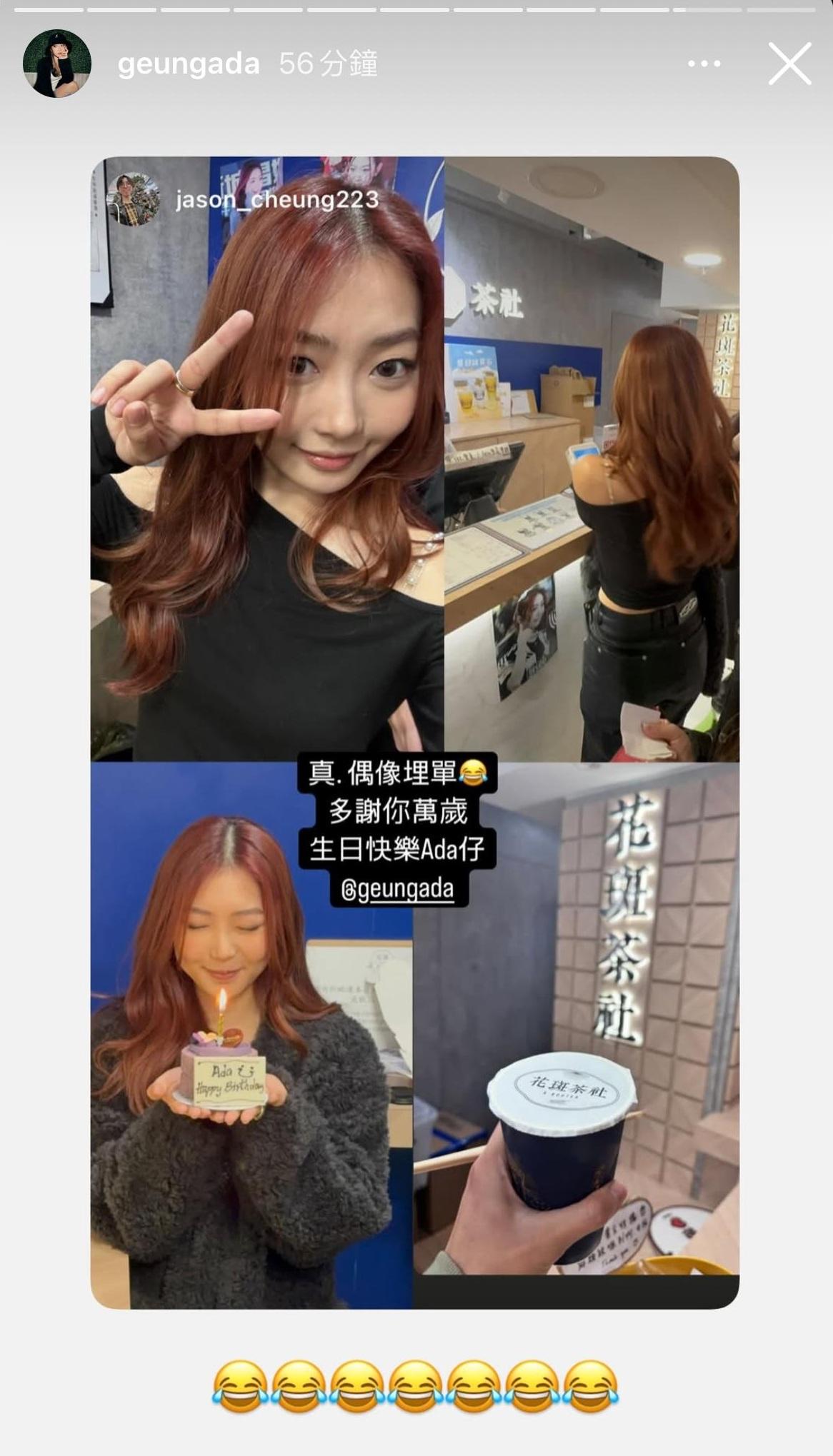Close the story viewer
Screen dimensions: 833x1456
[789, 64]
